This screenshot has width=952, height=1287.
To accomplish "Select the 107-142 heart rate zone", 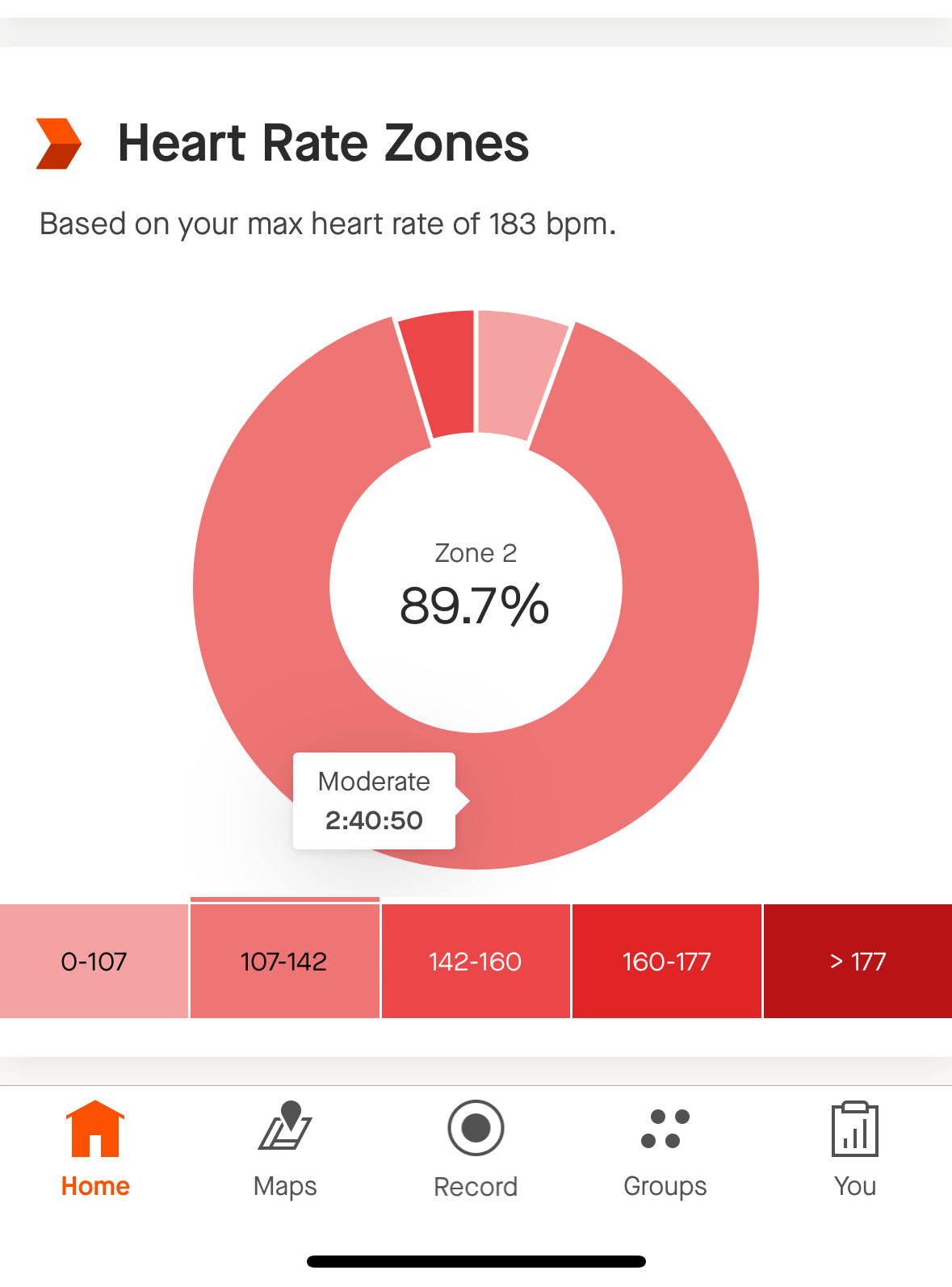I will [284, 961].
